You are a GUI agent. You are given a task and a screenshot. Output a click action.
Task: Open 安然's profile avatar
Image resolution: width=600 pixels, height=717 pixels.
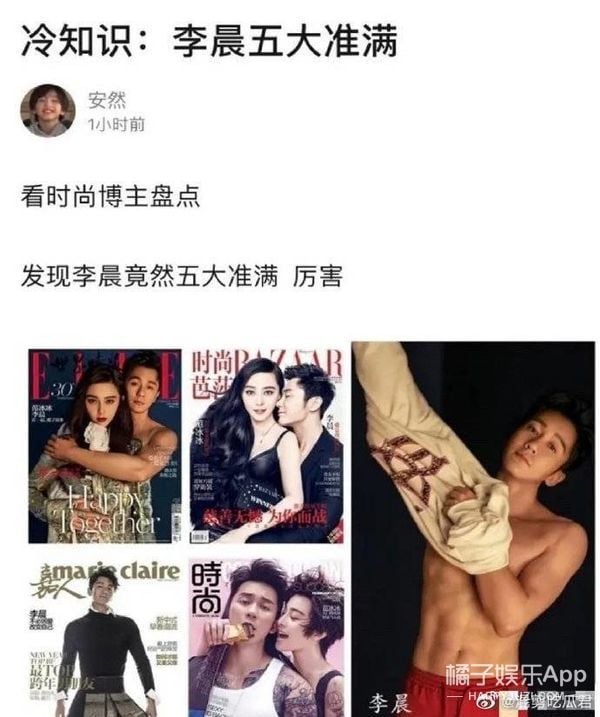coord(47,110)
